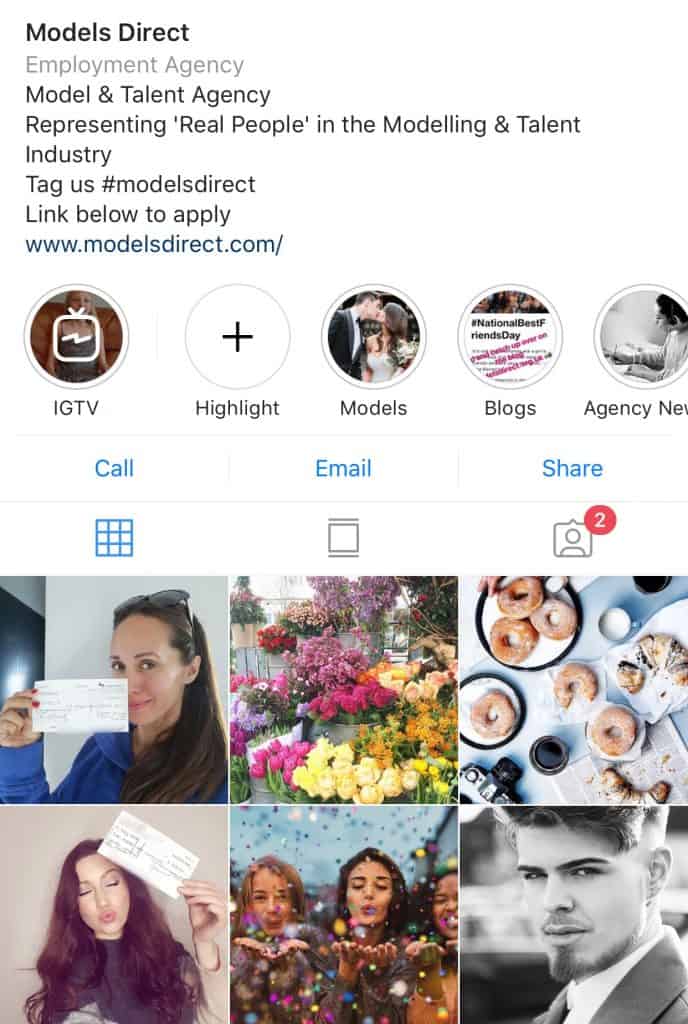
Task: Open the tagged photos tab
Action: [573, 538]
